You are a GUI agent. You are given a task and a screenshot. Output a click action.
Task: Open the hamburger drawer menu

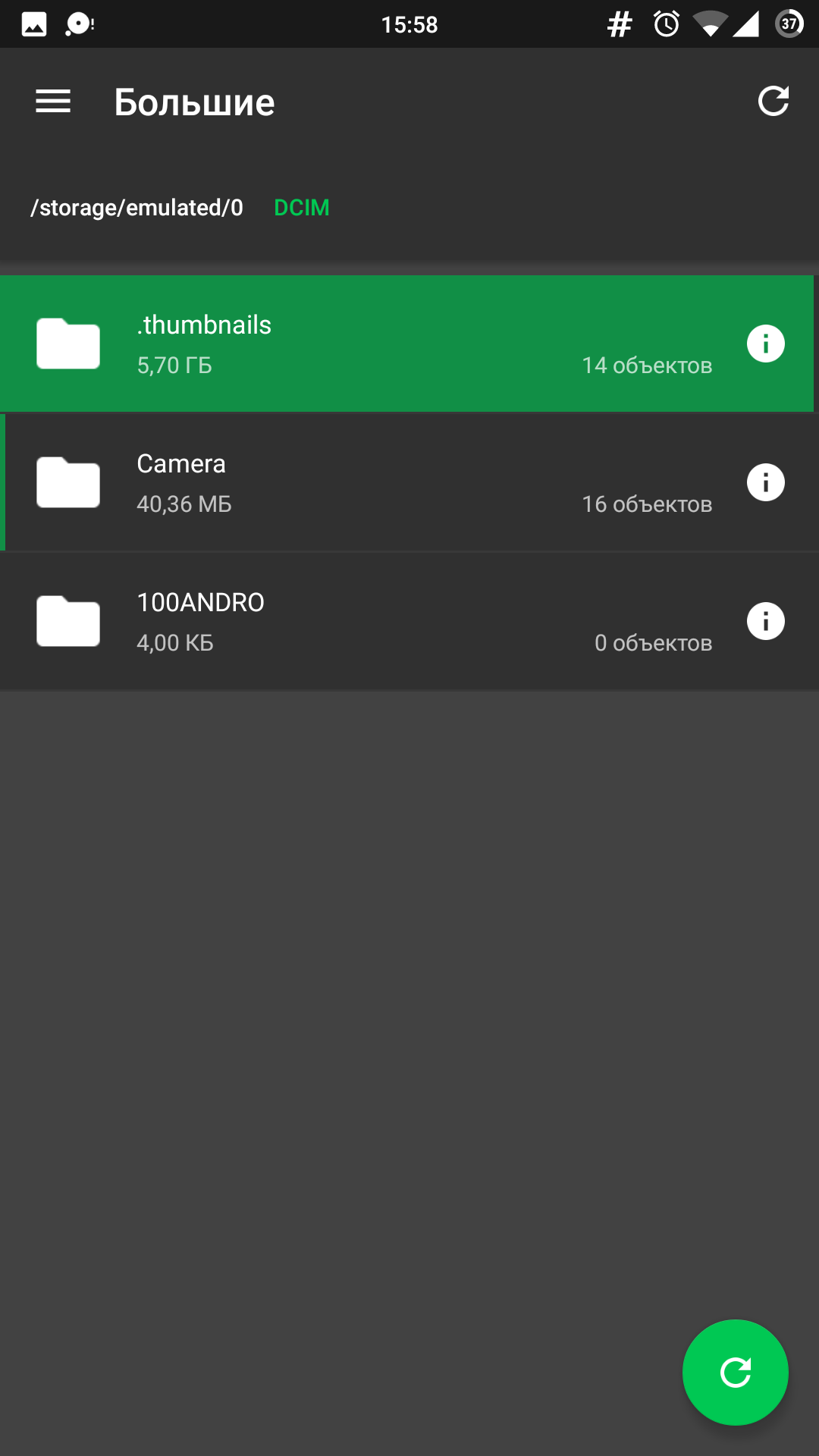pos(53,101)
